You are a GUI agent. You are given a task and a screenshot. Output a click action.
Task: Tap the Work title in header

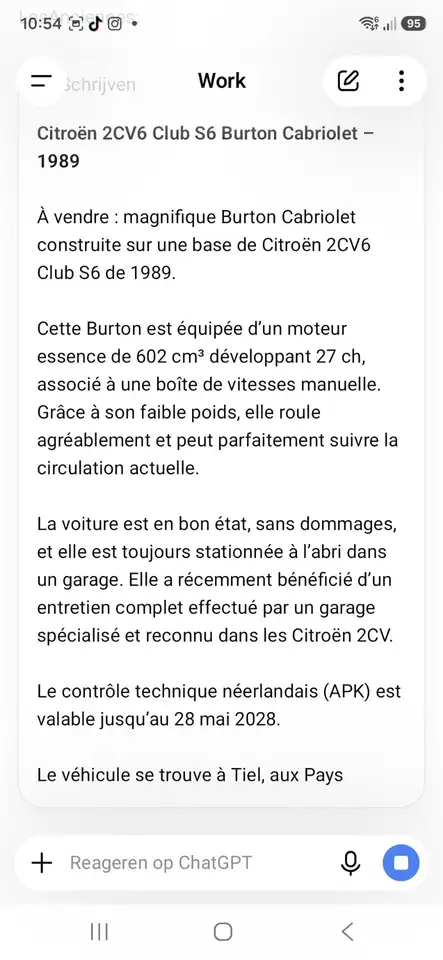tap(222, 81)
